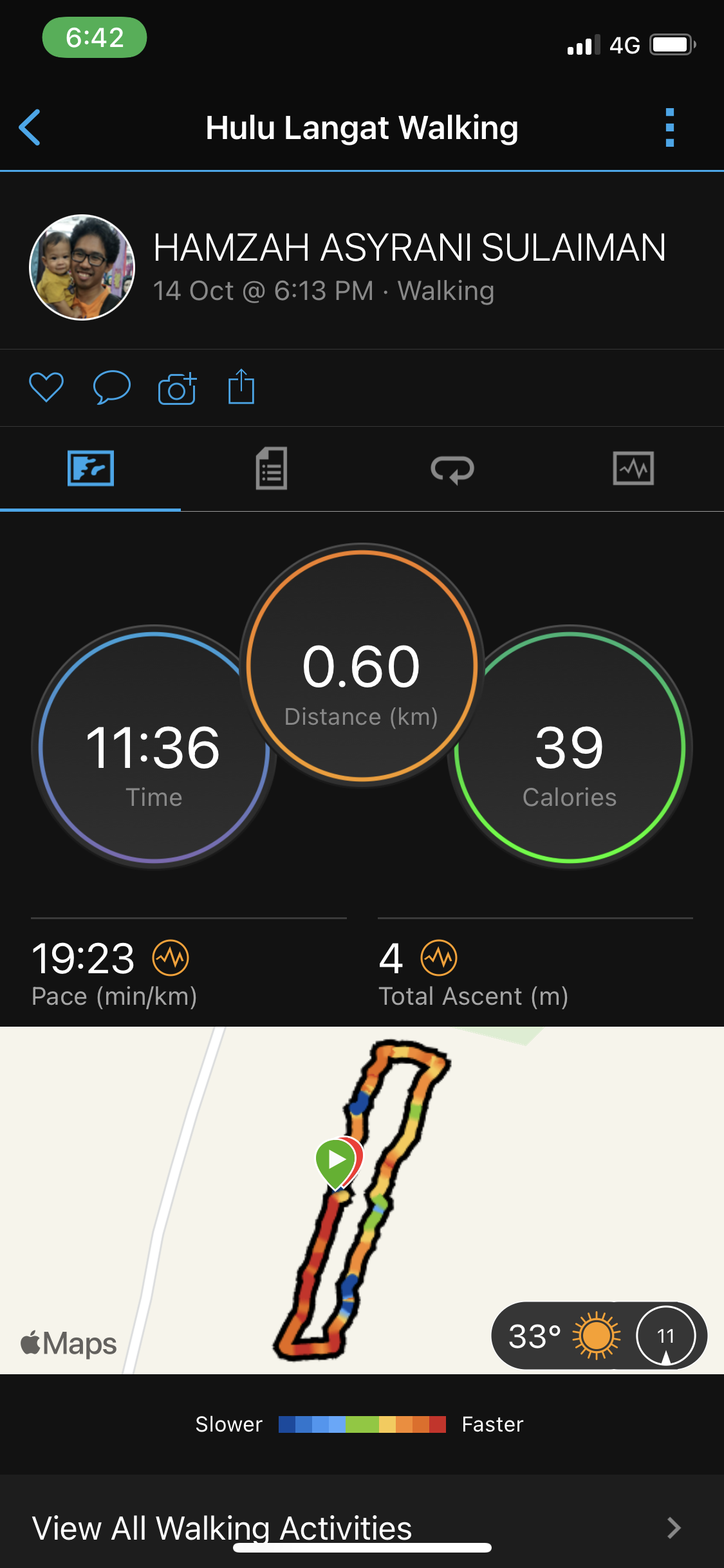This screenshot has width=724, height=1568.
Task: Share this walking activity
Action: click(x=241, y=387)
